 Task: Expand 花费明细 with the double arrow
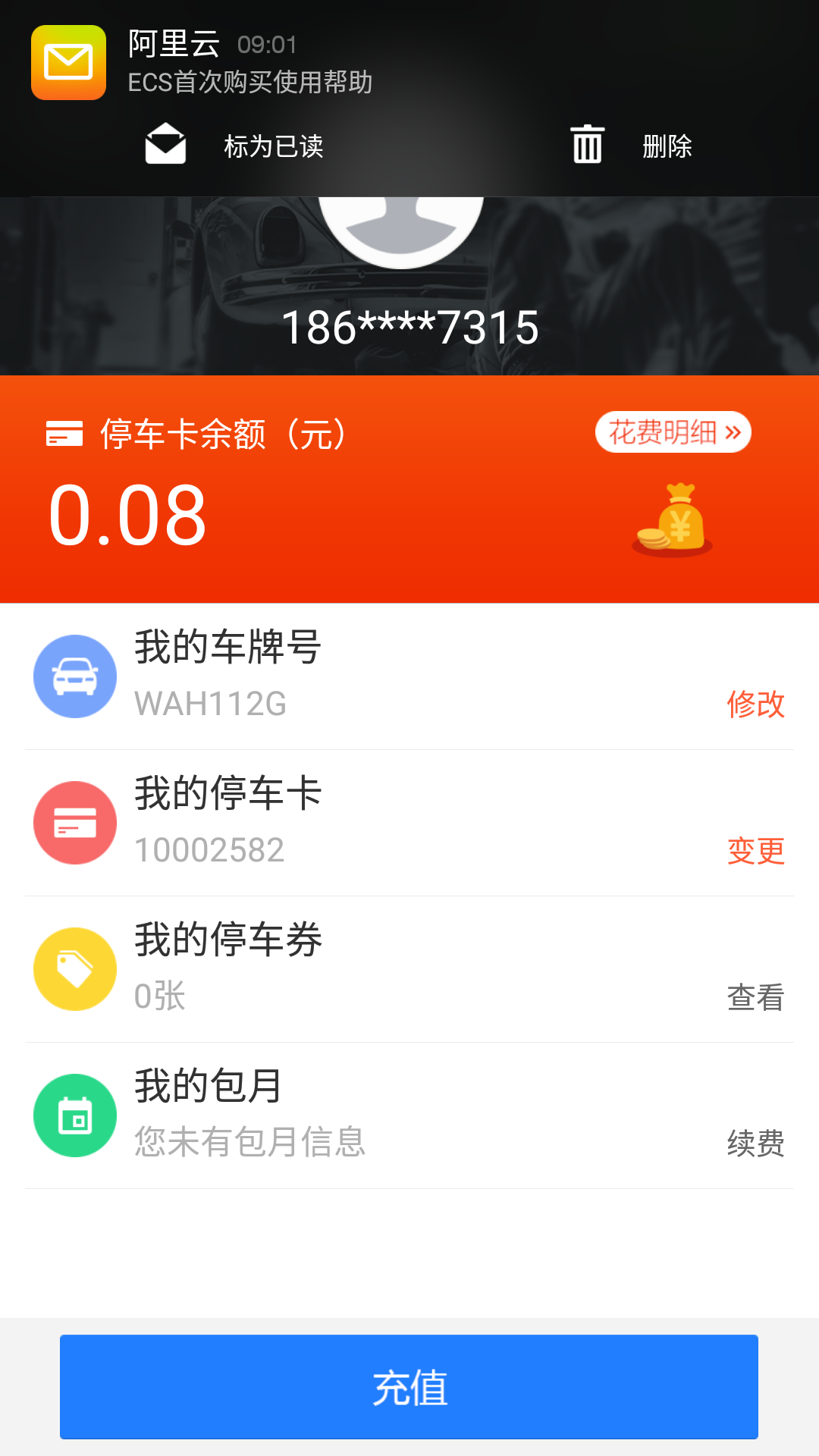click(672, 431)
